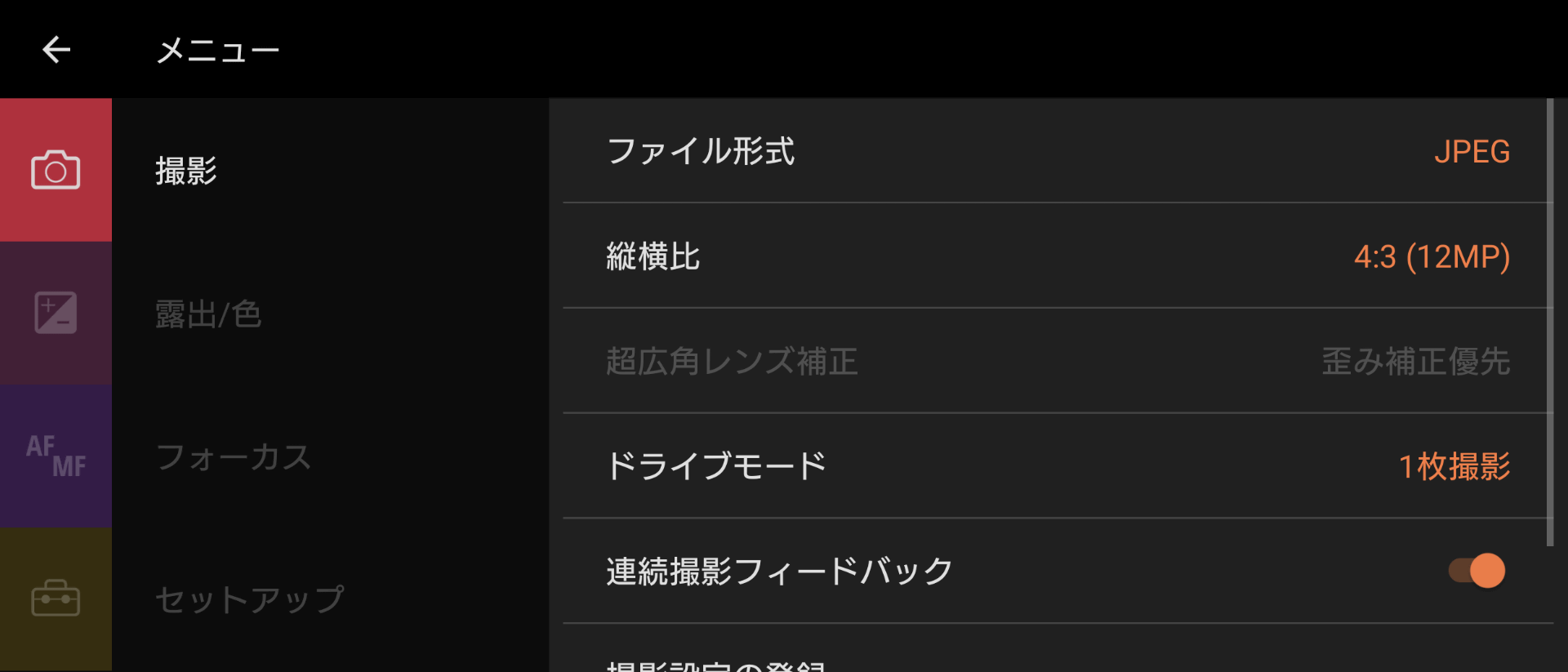Open the ファイル形式 setting
Image resolution: width=1568 pixels, height=672 pixels.
(x=1058, y=152)
